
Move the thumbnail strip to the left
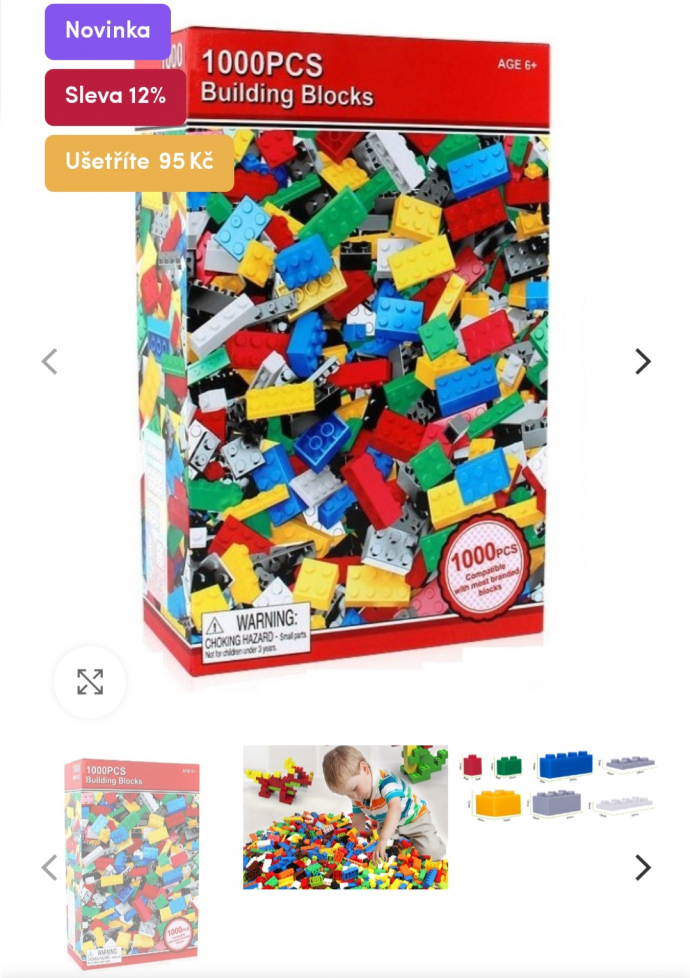[49, 867]
